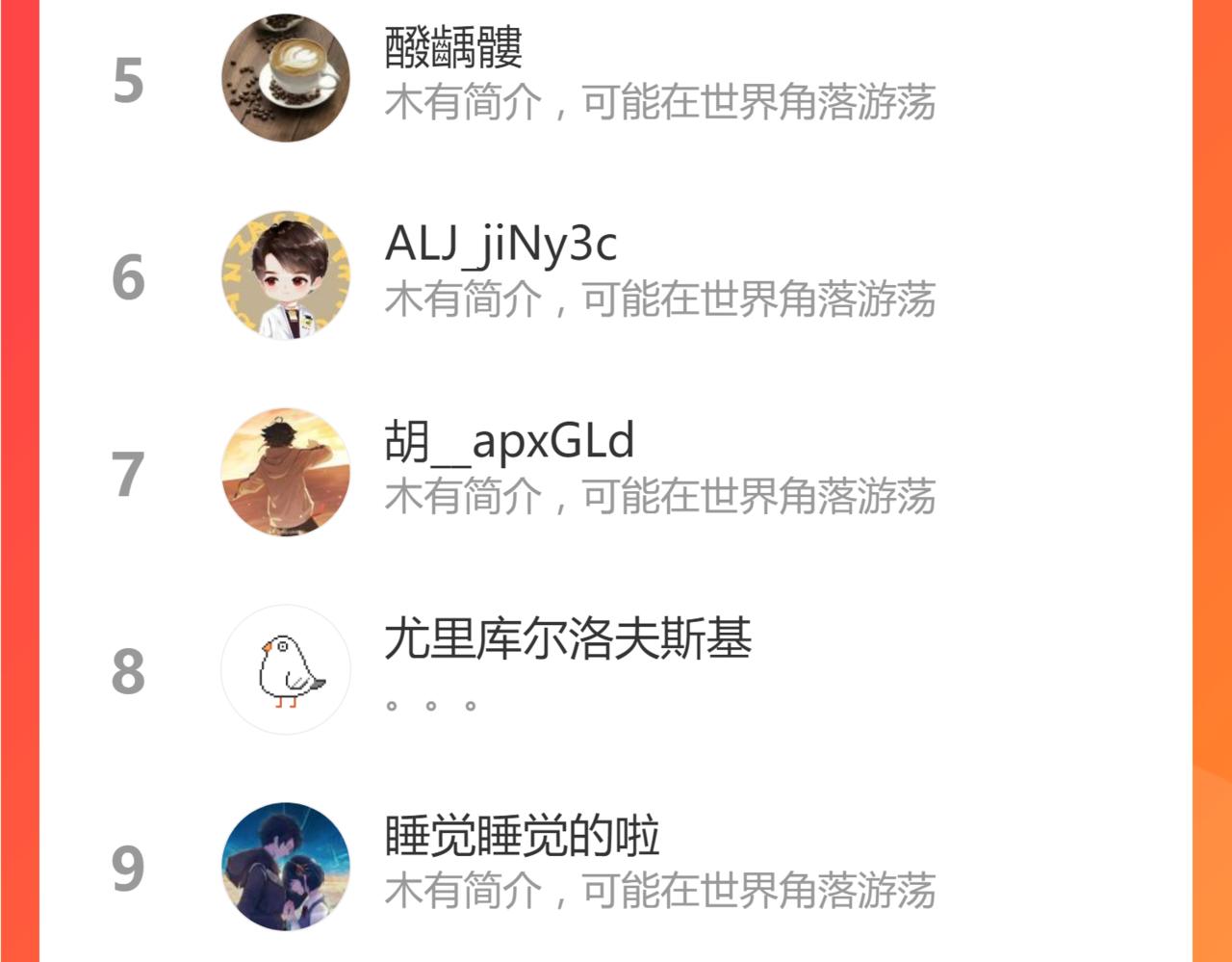Image resolution: width=1232 pixels, height=962 pixels.
Task: Open 胡__apxGLd's profile row
Action: pos(616,473)
